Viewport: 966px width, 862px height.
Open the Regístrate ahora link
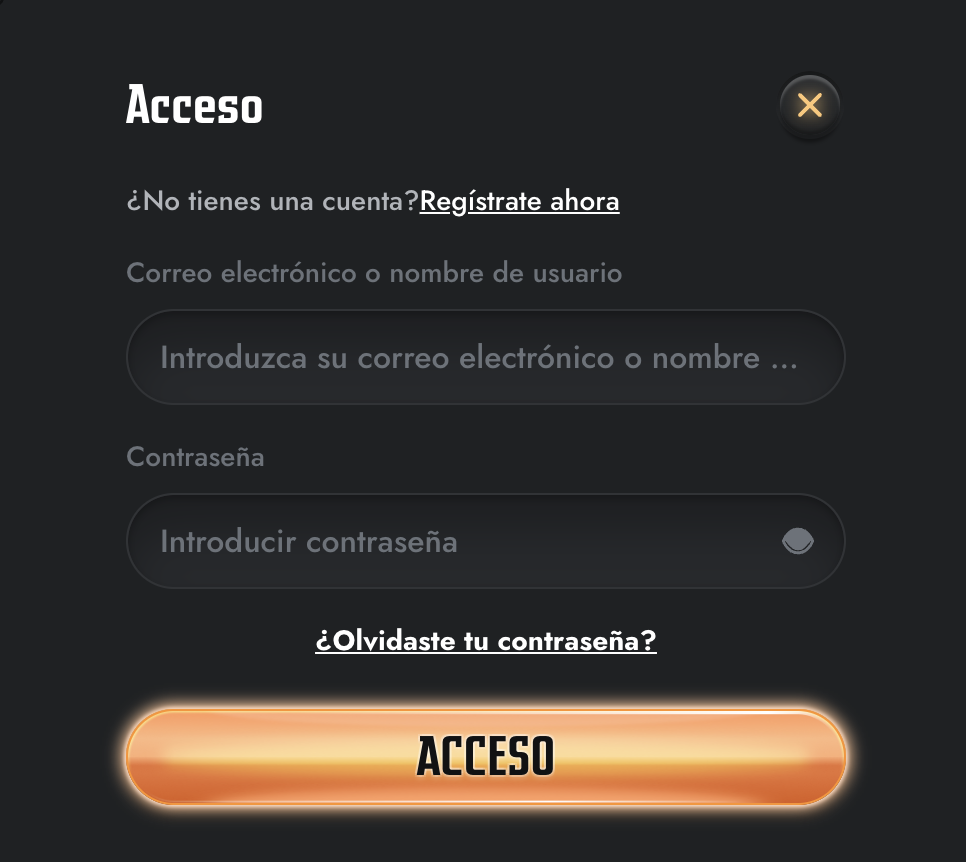519,201
